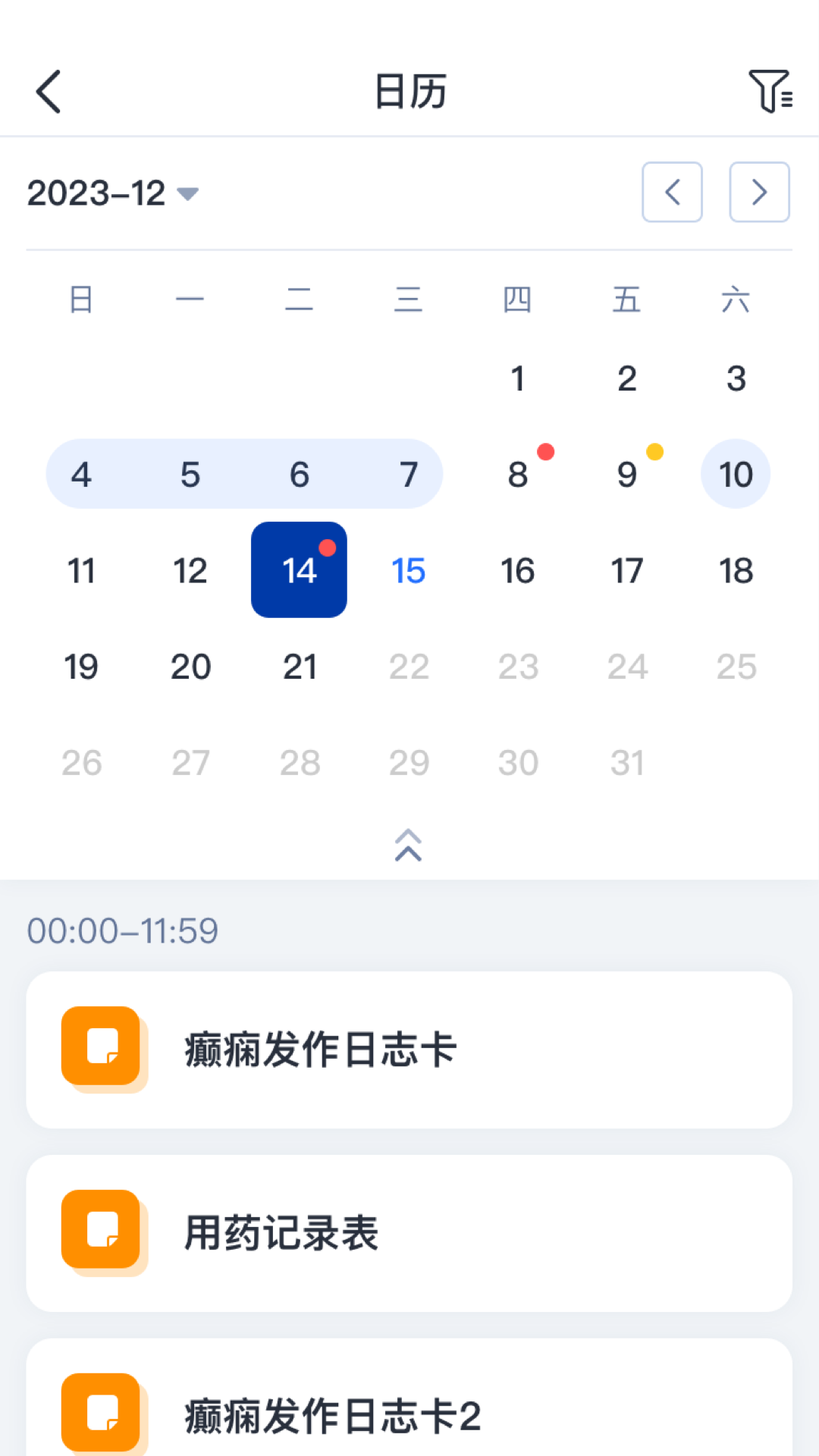Collapse the calendar with the chevron
The image size is (819, 1456).
409,845
